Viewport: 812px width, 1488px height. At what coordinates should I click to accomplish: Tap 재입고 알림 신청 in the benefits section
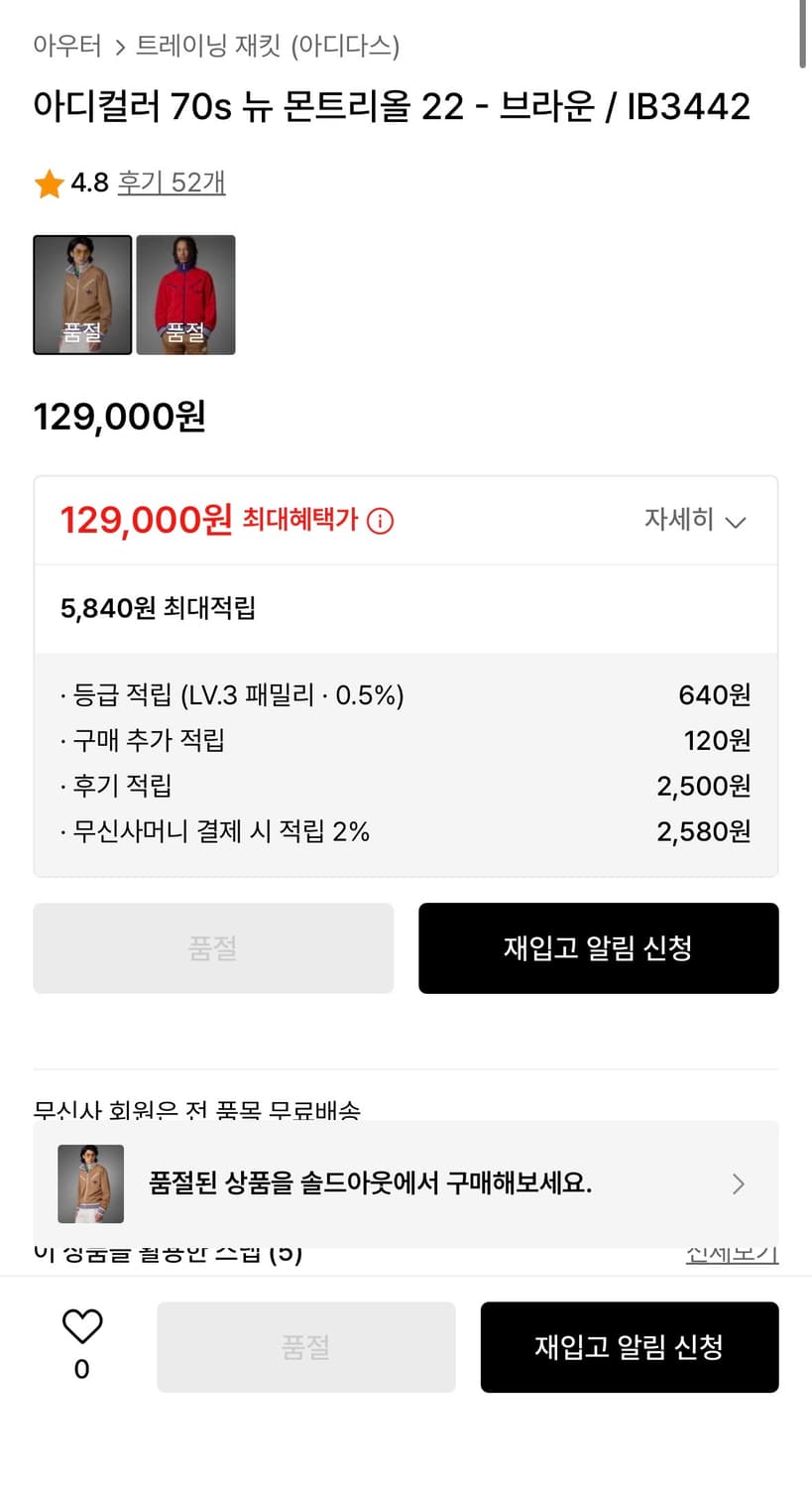click(x=599, y=947)
